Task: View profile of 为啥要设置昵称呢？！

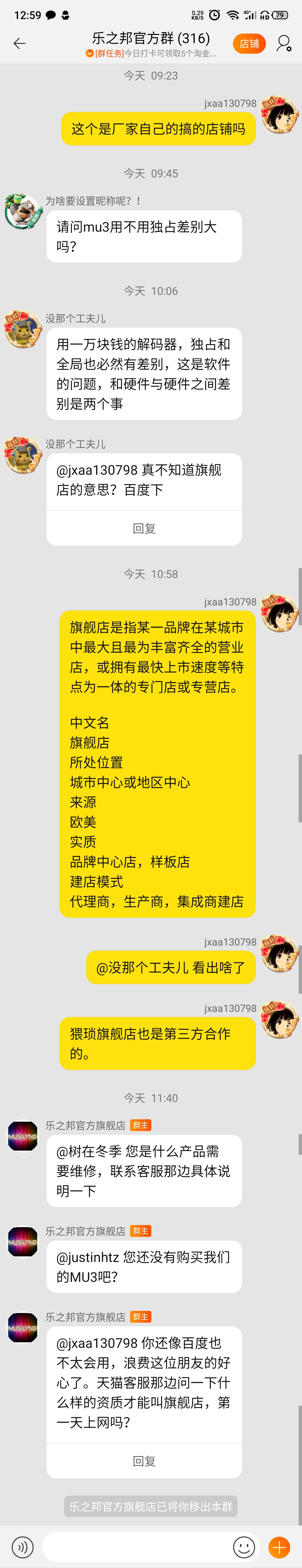Action: 23,212
